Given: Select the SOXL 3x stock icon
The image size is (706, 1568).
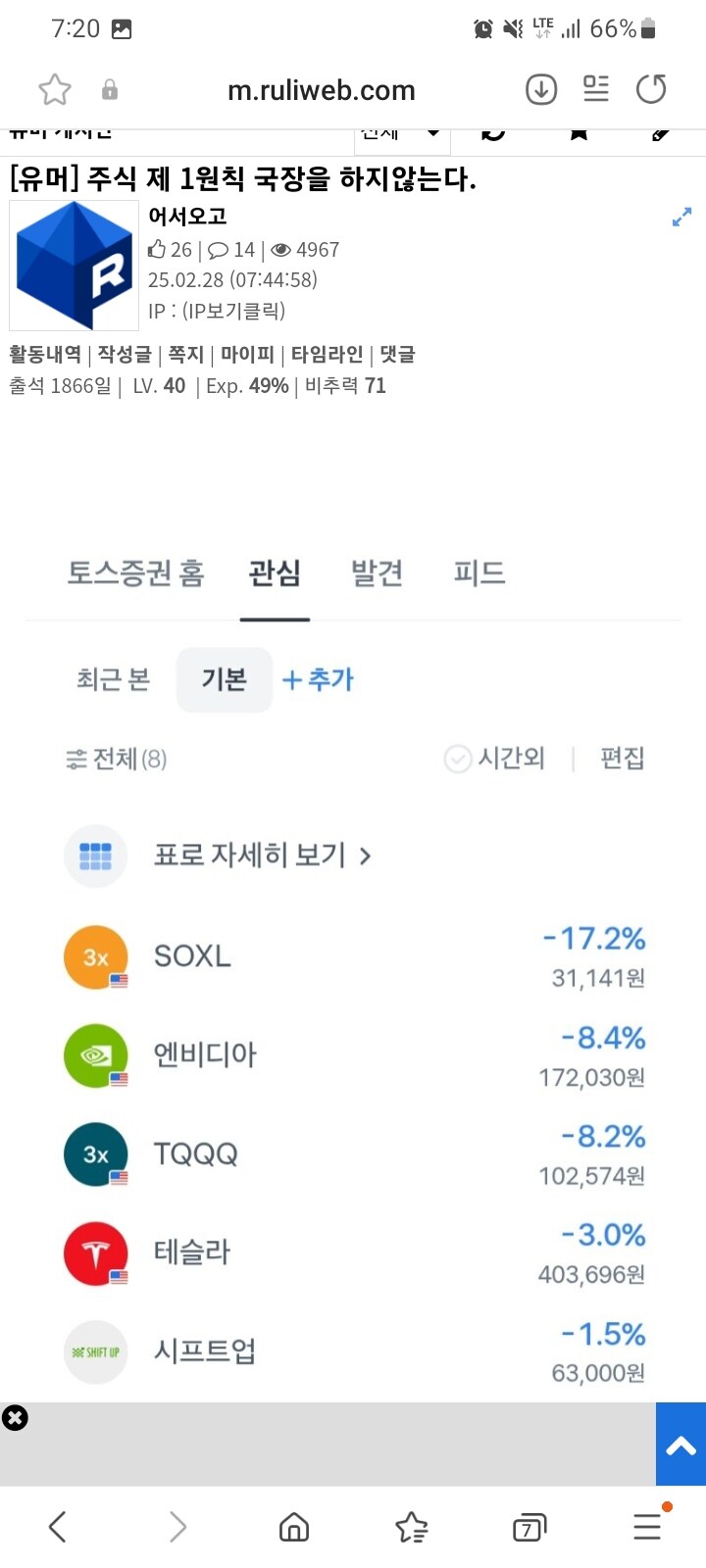Looking at the screenshot, I should (x=95, y=955).
